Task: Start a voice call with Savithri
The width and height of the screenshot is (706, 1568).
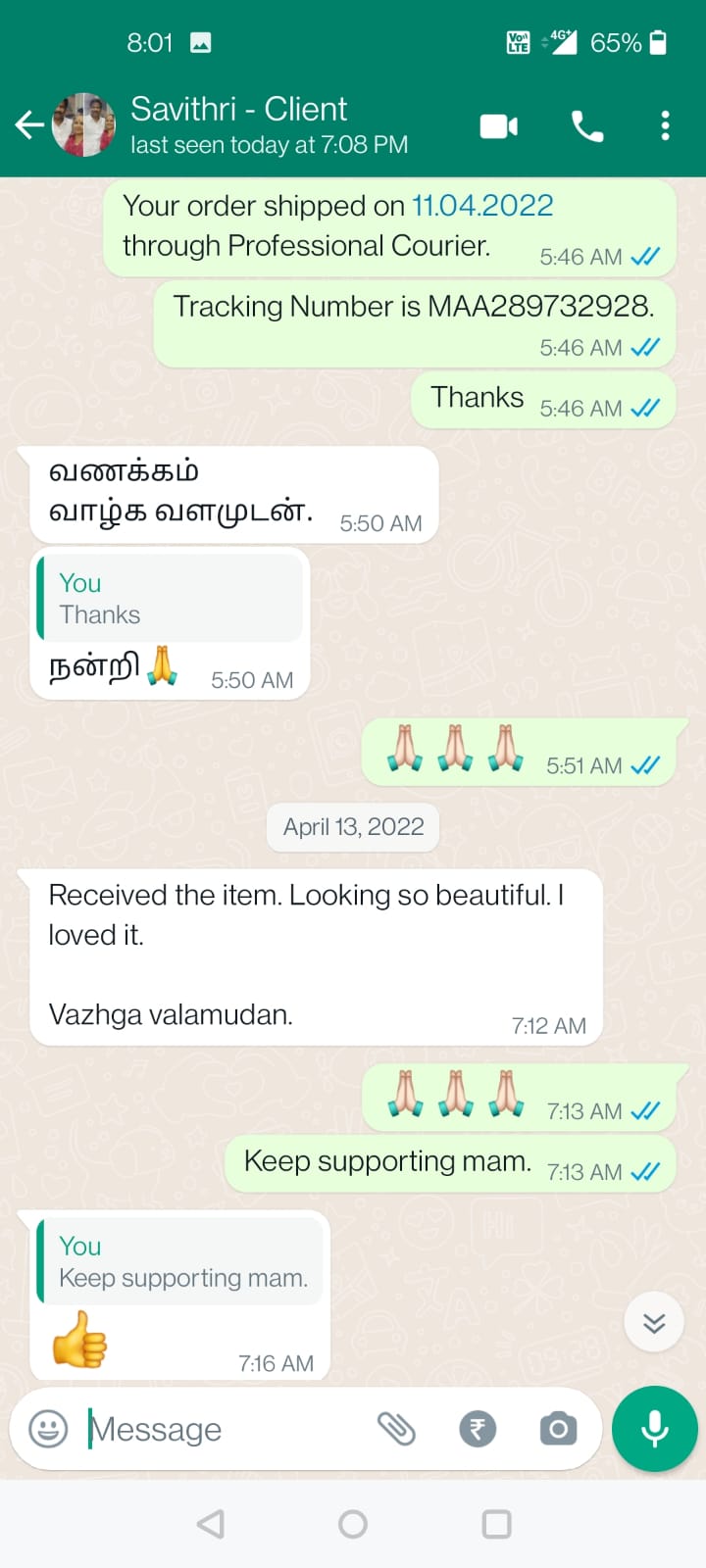Action: coord(587,126)
